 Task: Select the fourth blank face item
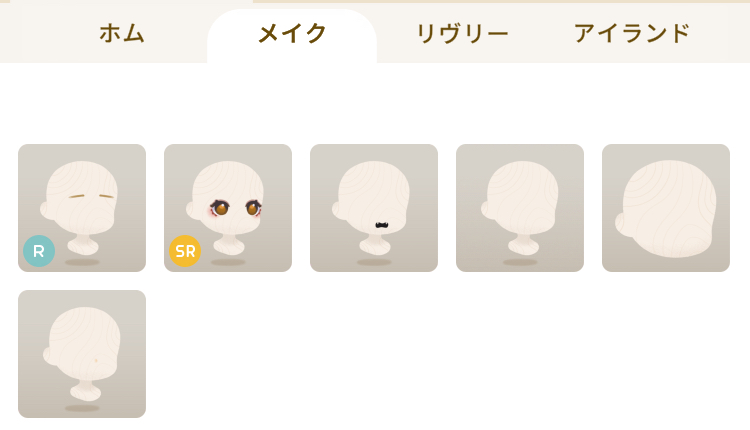click(520, 208)
